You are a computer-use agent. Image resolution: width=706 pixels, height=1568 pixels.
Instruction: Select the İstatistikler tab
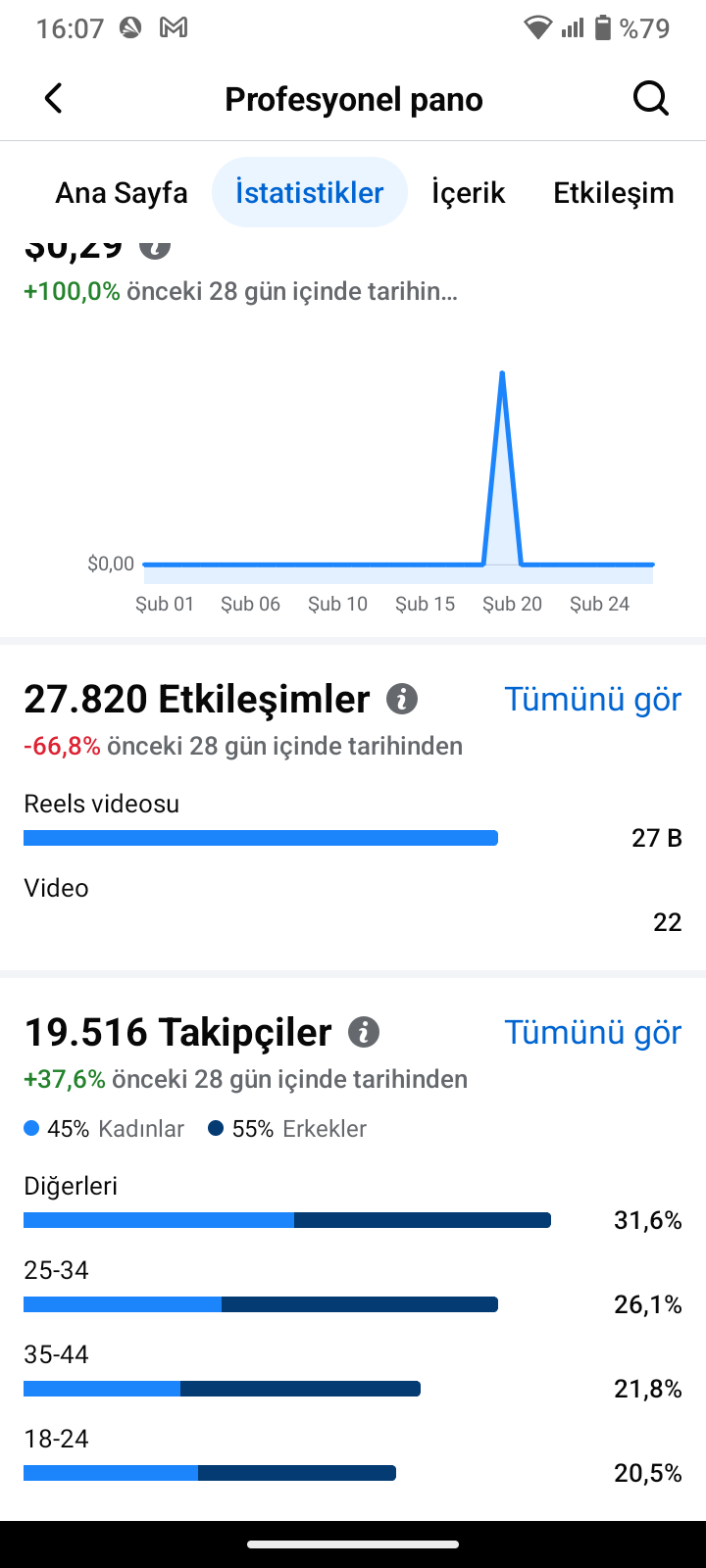[310, 192]
